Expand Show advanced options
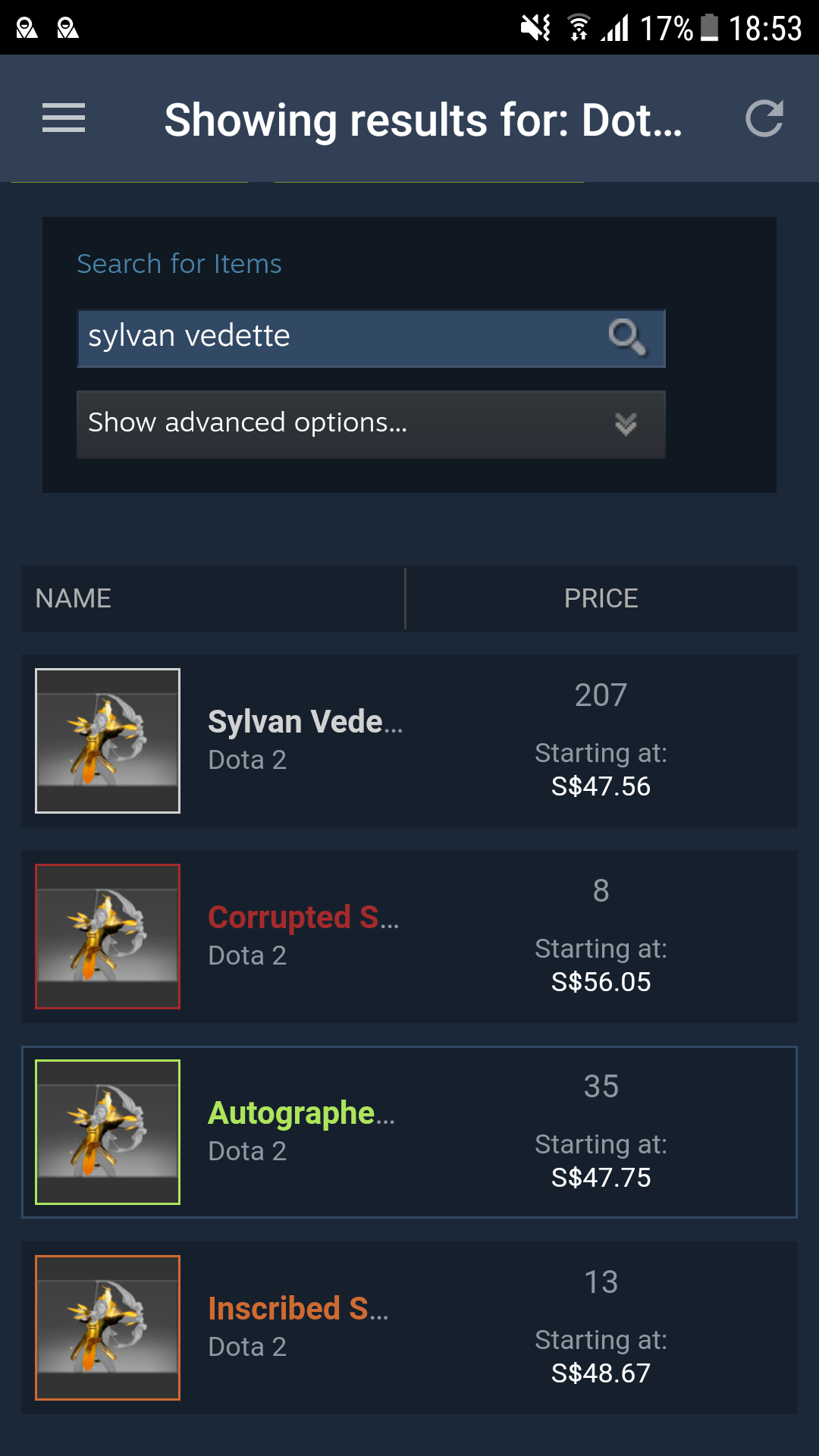The width and height of the screenshot is (819, 1456). coord(370,424)
